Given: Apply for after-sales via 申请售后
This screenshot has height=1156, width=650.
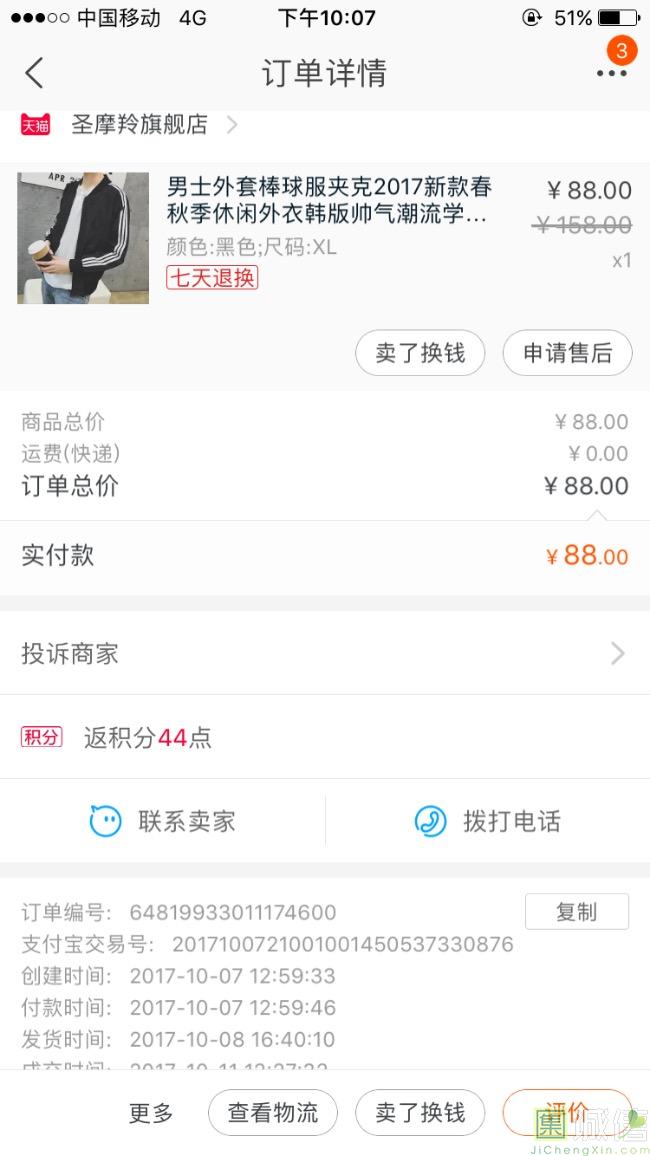Looking at the screenshot, I should point(567,353).
